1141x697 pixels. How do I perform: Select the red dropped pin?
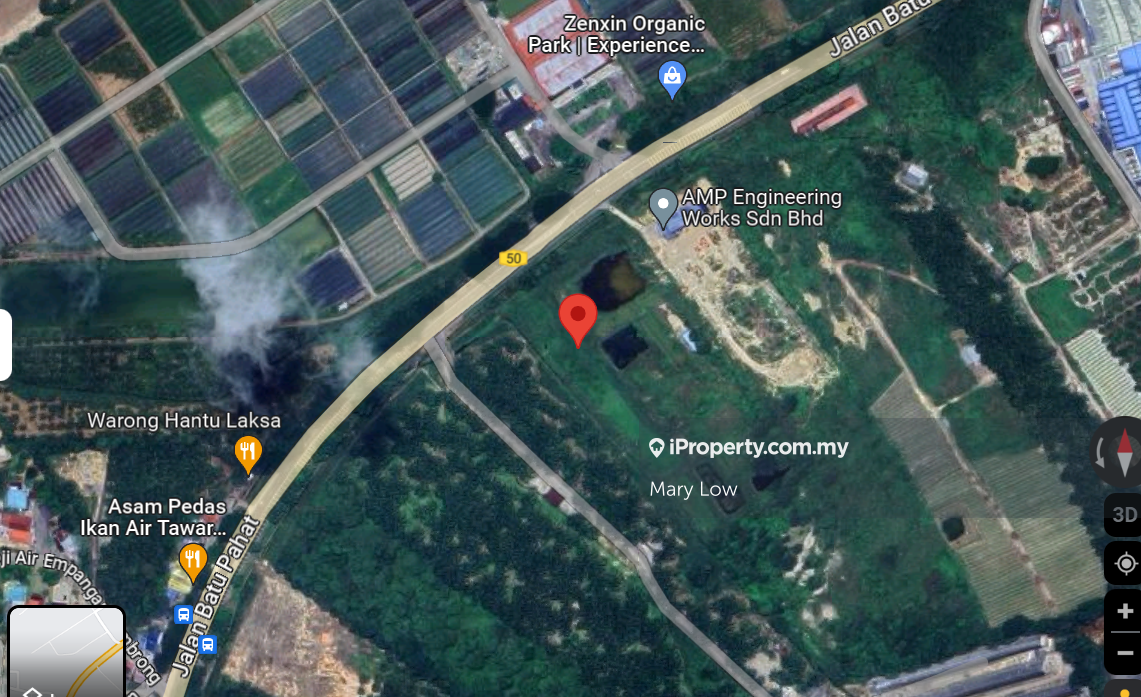pos(577,317)
